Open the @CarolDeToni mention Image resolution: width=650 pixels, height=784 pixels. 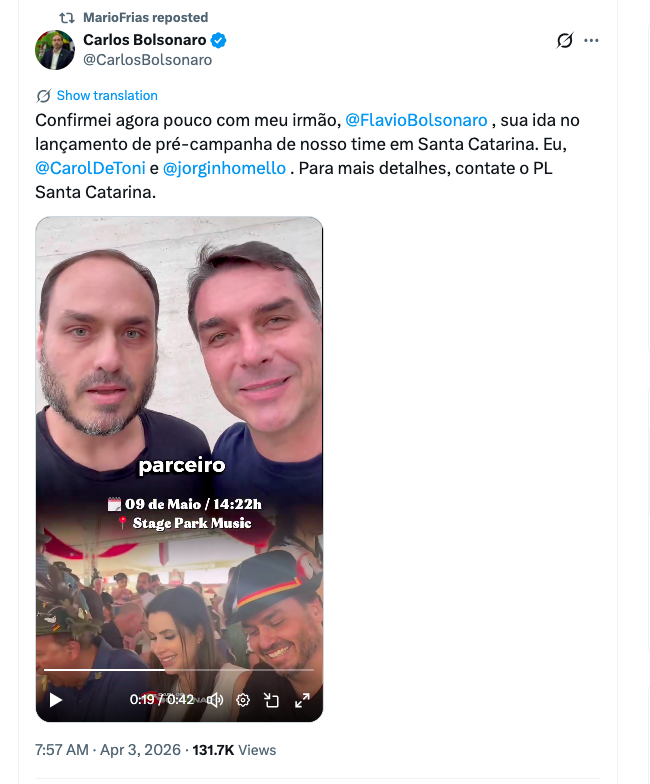(90, 168)
